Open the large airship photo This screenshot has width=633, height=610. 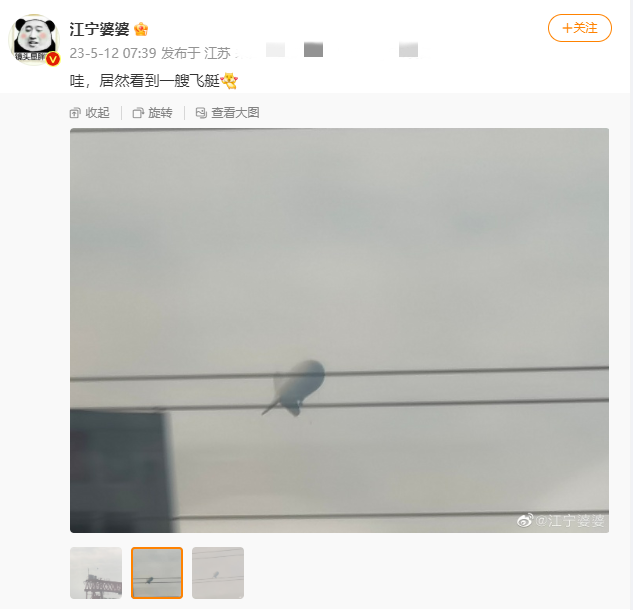[x=339, y=330]
